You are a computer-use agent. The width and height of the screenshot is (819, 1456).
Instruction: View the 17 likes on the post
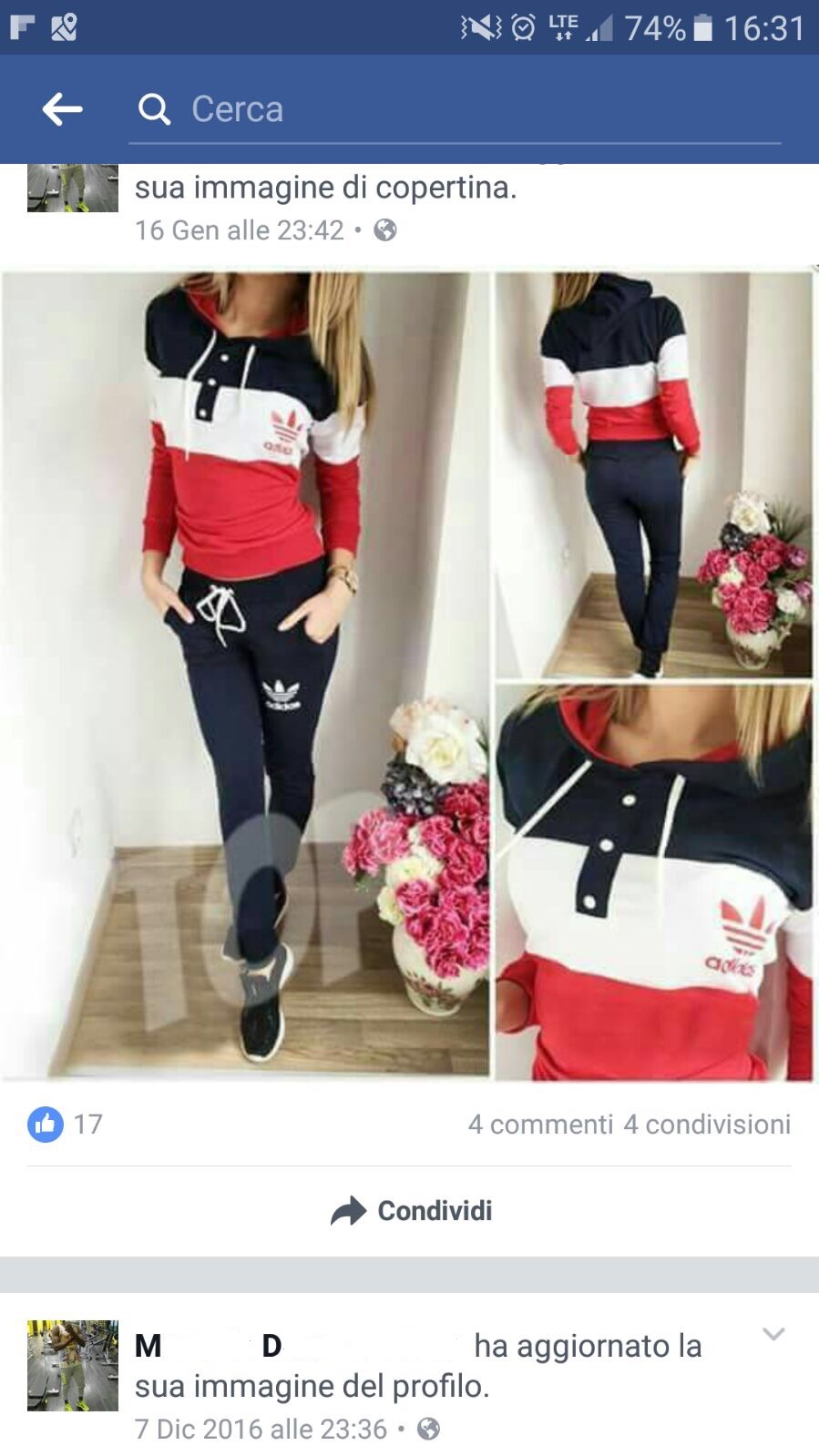(x=66, y=1124)
